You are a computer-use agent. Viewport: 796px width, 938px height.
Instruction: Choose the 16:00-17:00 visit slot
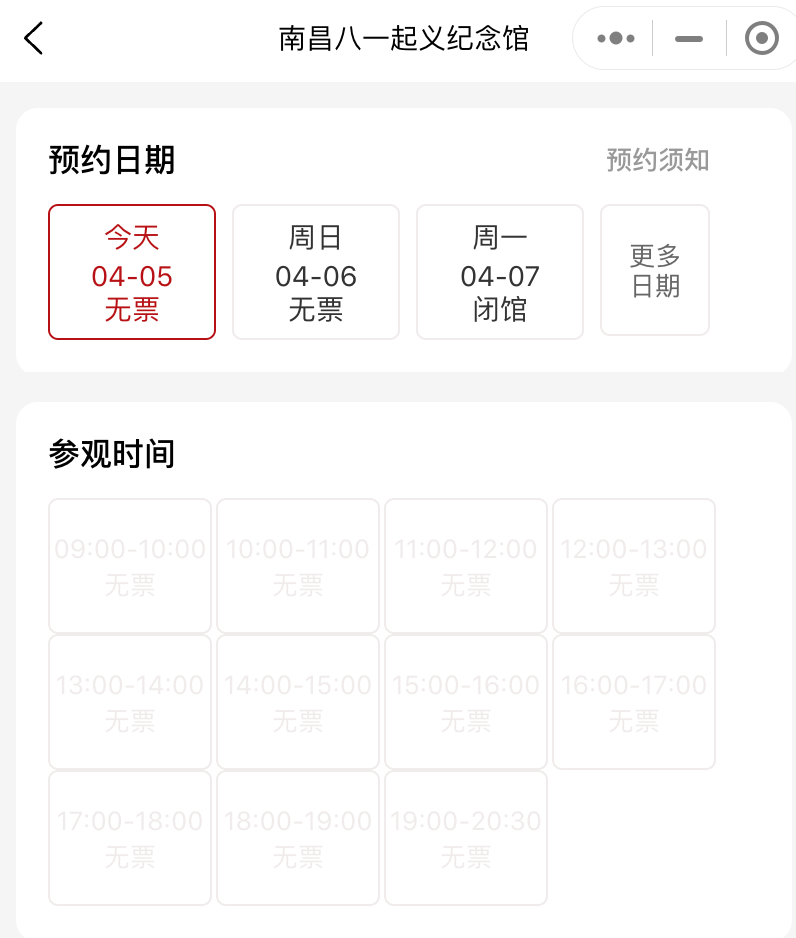(x=633, y=701)
